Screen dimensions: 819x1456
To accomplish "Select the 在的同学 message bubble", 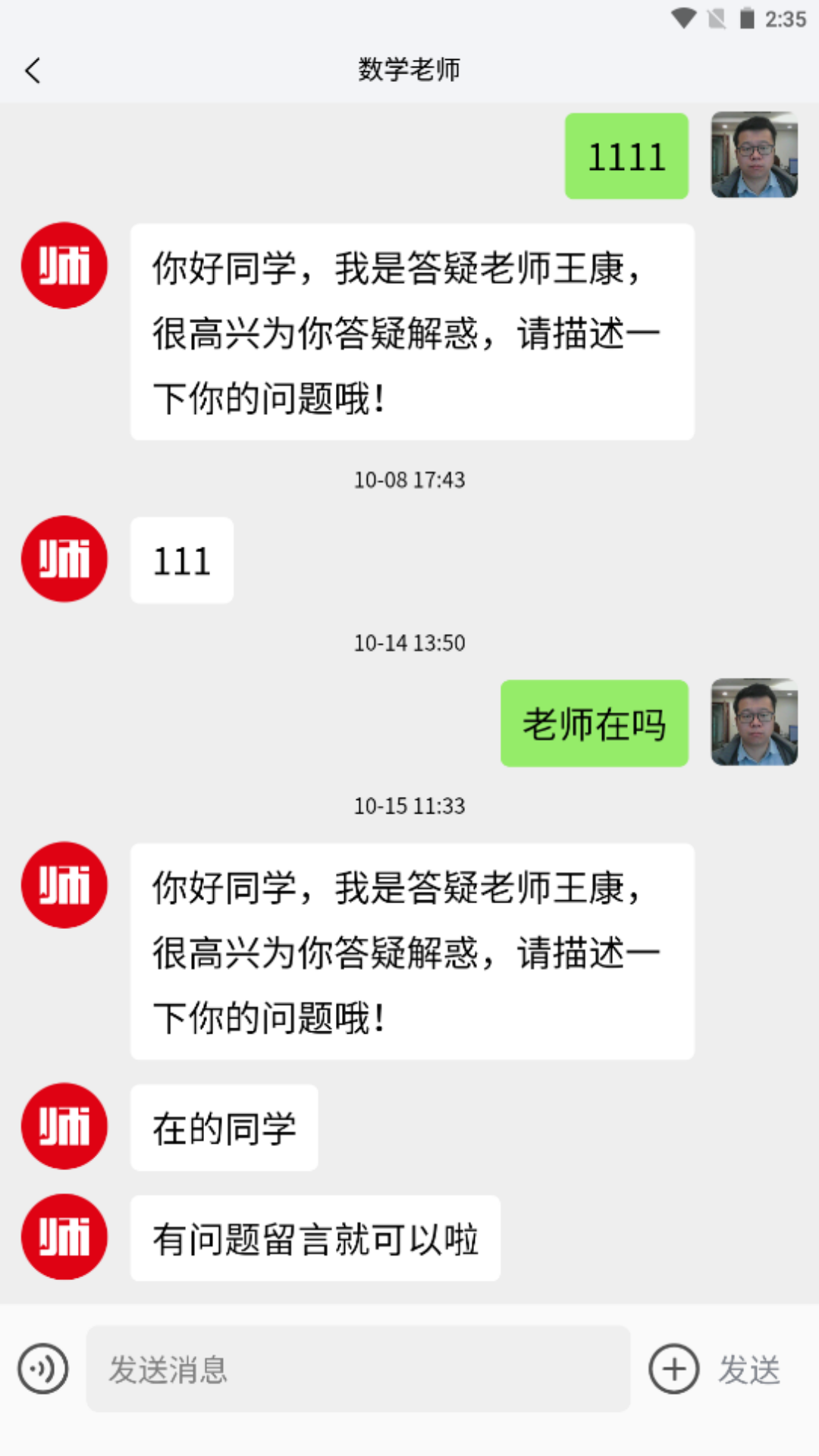I will (x=224, y=1128).
